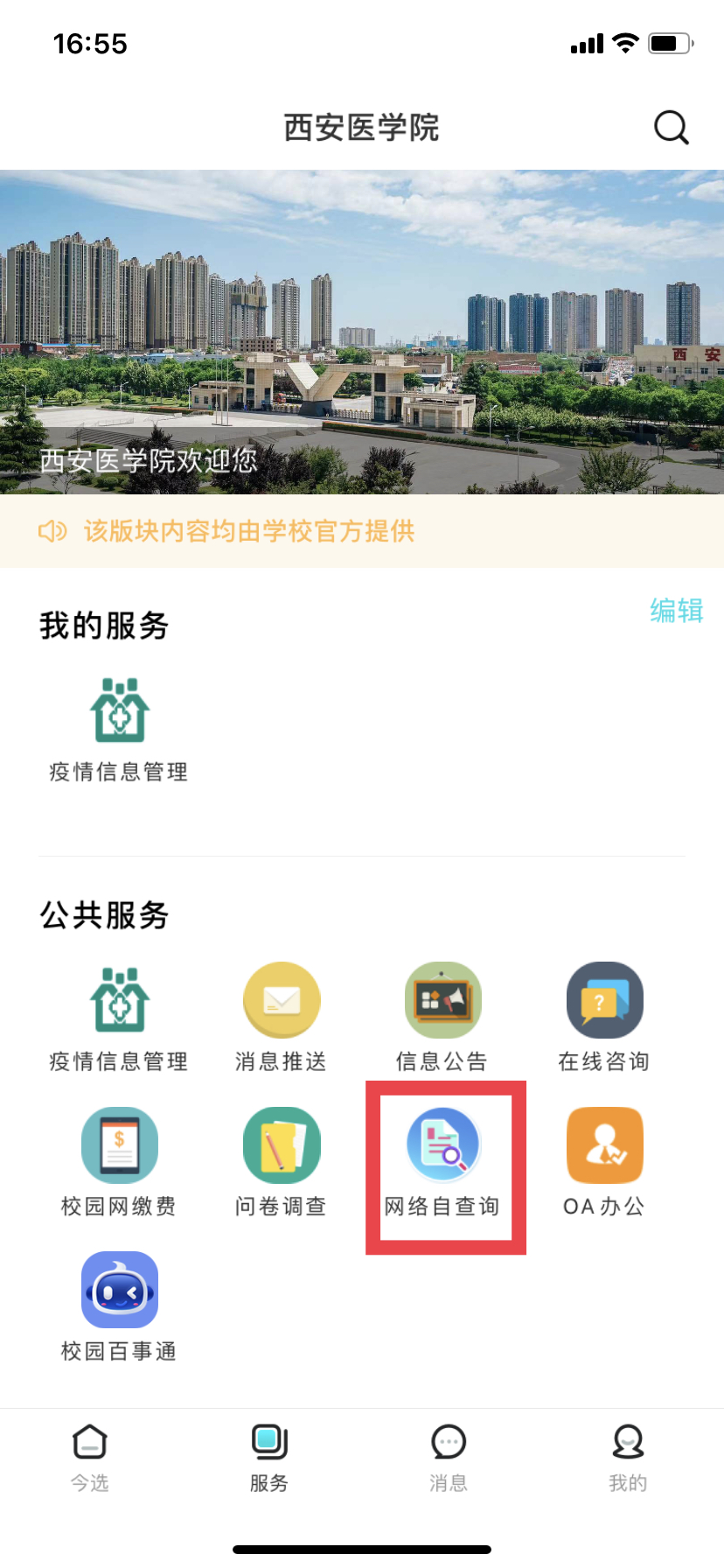Tap 编辑 to edit my services
This screenshot has height=1568, width=724.
[x=676, y=610]
